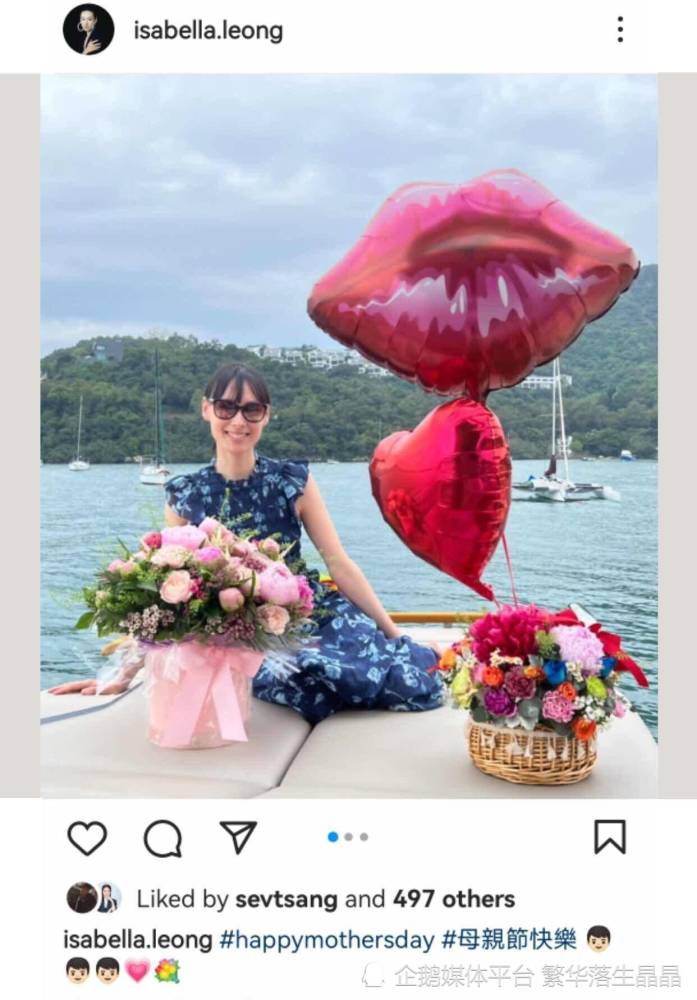Open the comments on this post

click(162, 838)
